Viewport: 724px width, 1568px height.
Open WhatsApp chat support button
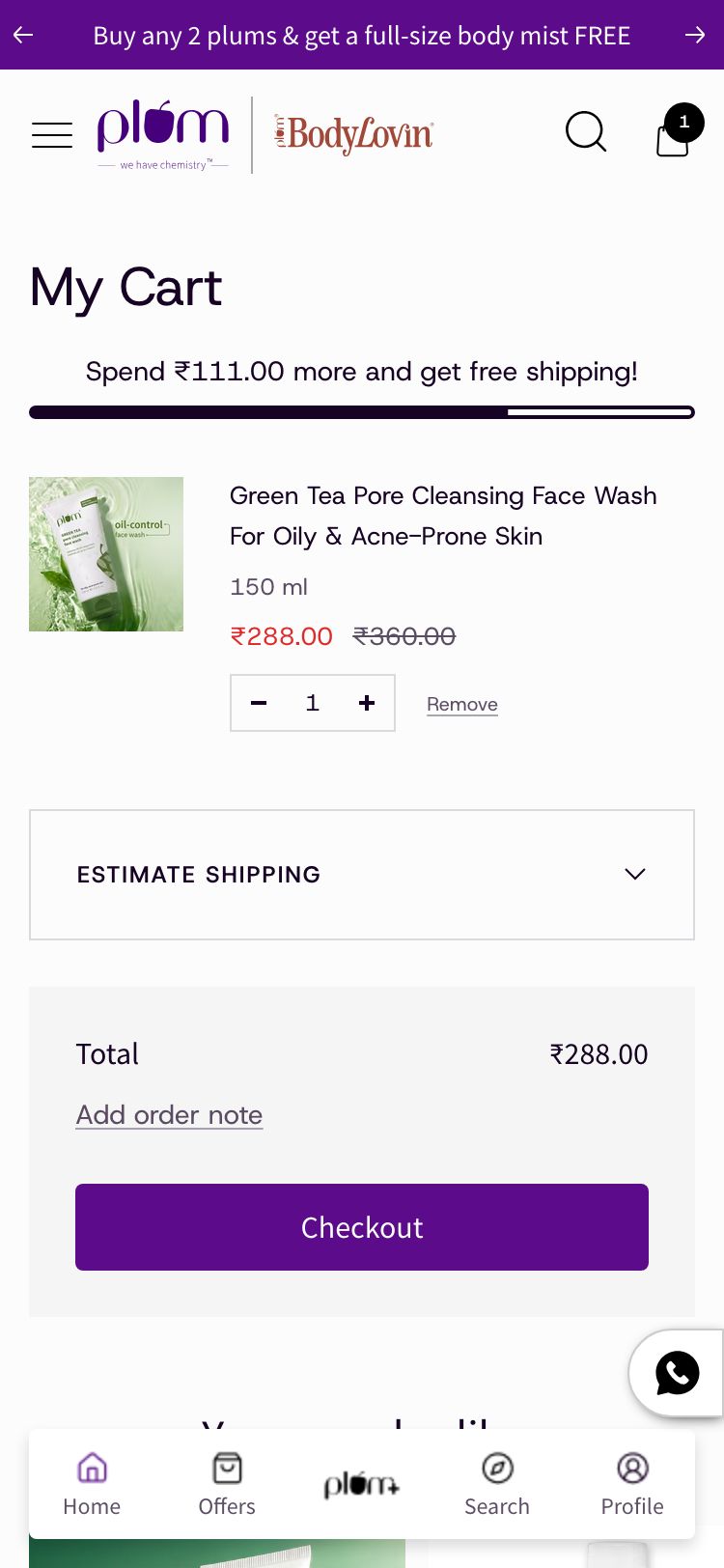[x=677, y=1372]
